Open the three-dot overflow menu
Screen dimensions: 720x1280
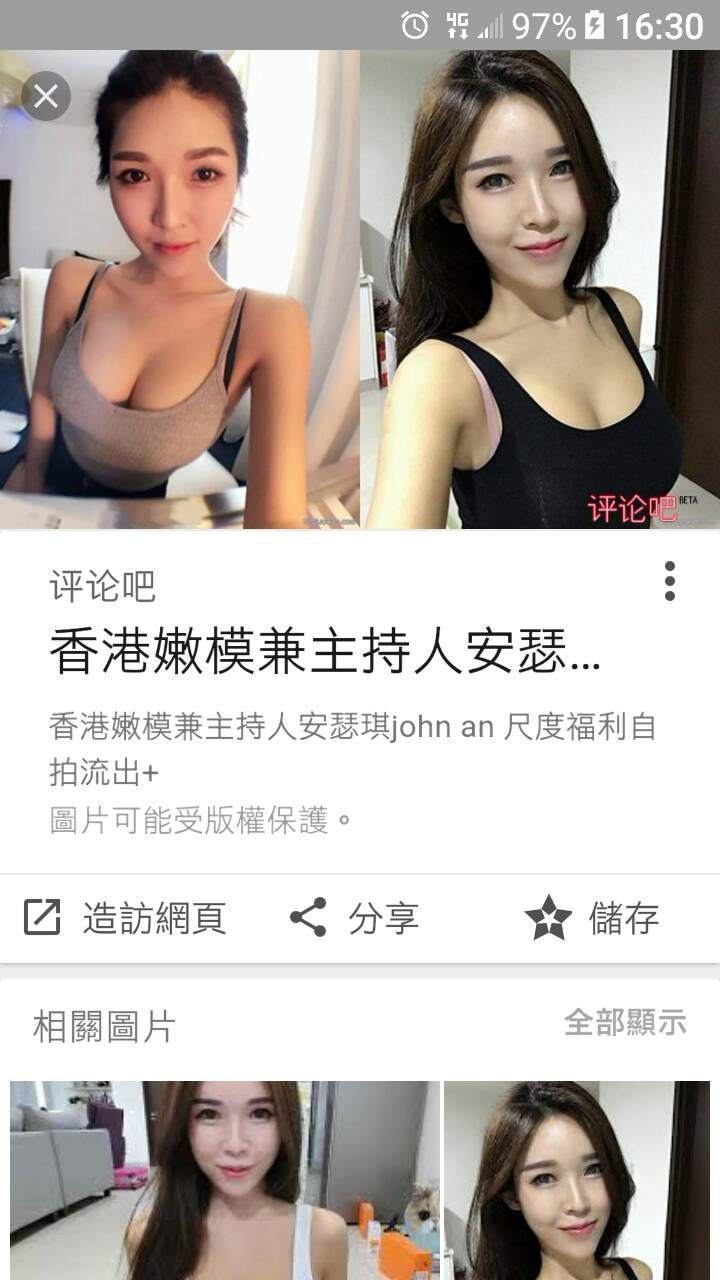pos(669,581)
